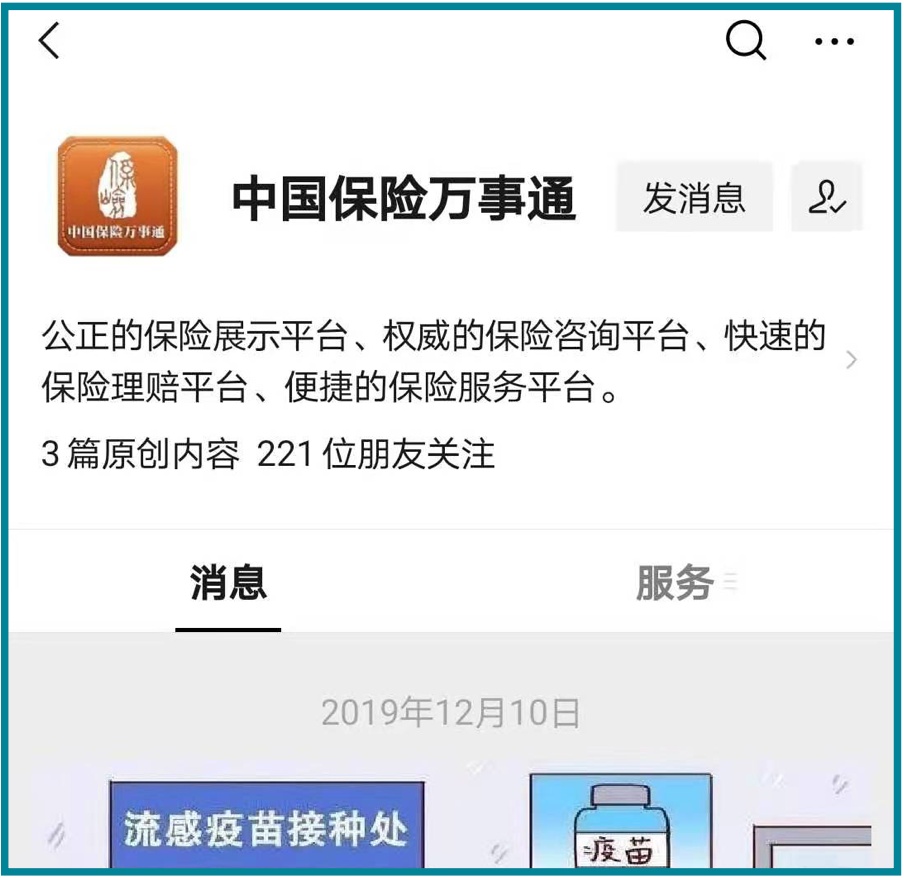Expand the account description via chevron

(851, 360)
